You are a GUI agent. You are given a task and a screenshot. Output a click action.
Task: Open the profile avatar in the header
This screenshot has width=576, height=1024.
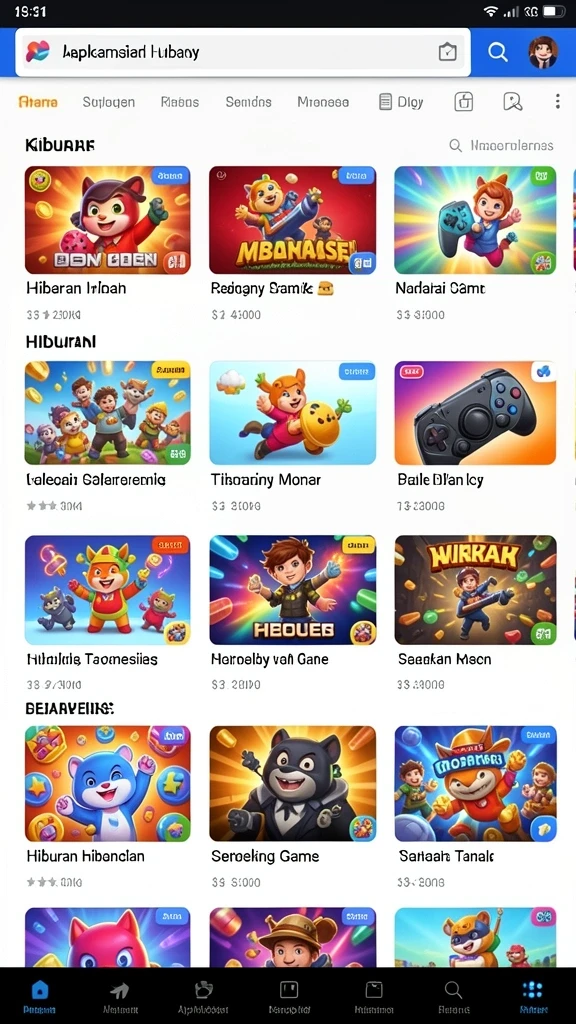coord(542,52)
